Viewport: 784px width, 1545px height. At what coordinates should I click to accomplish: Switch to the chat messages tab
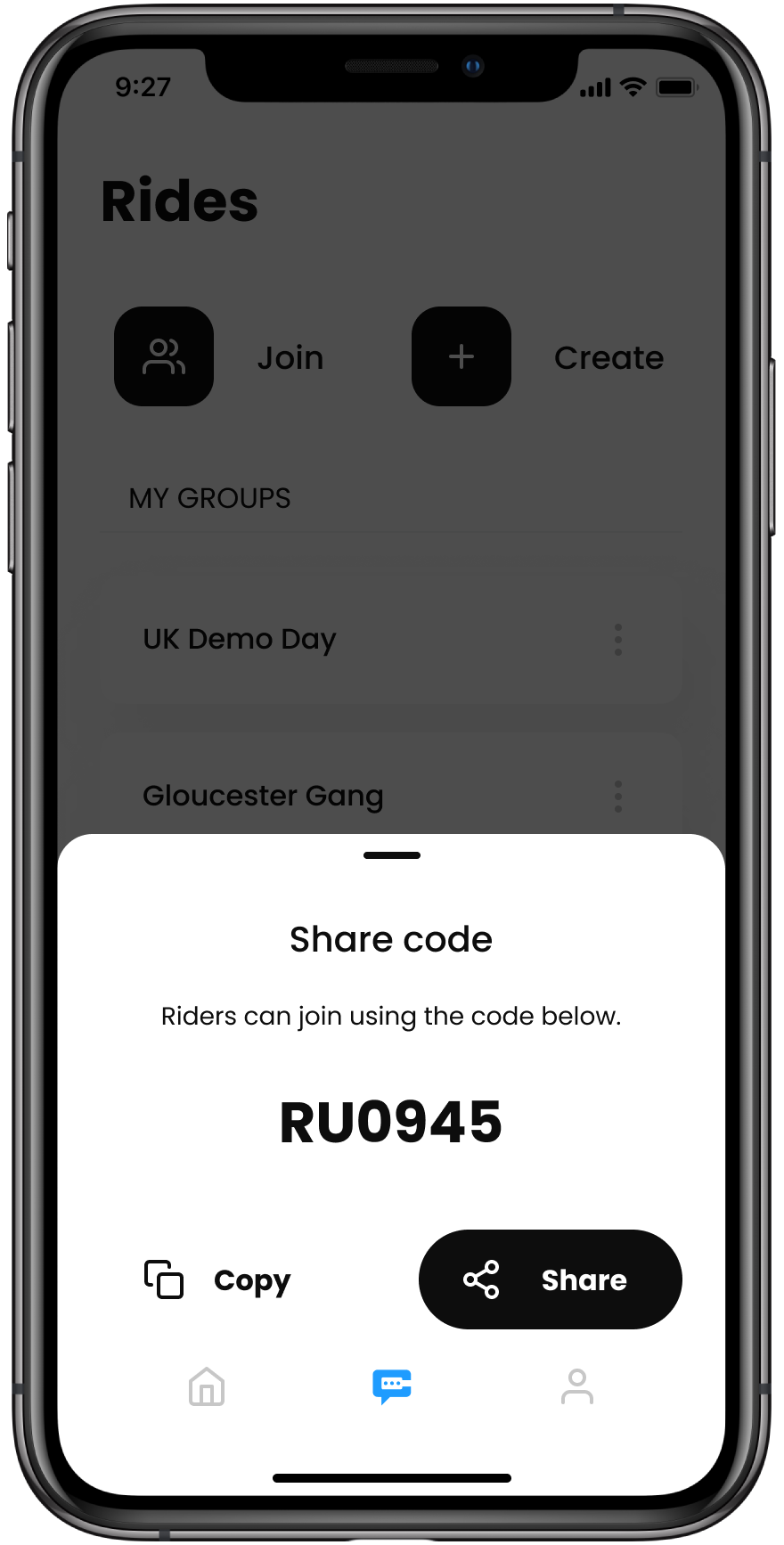[x=392, y=1386]
